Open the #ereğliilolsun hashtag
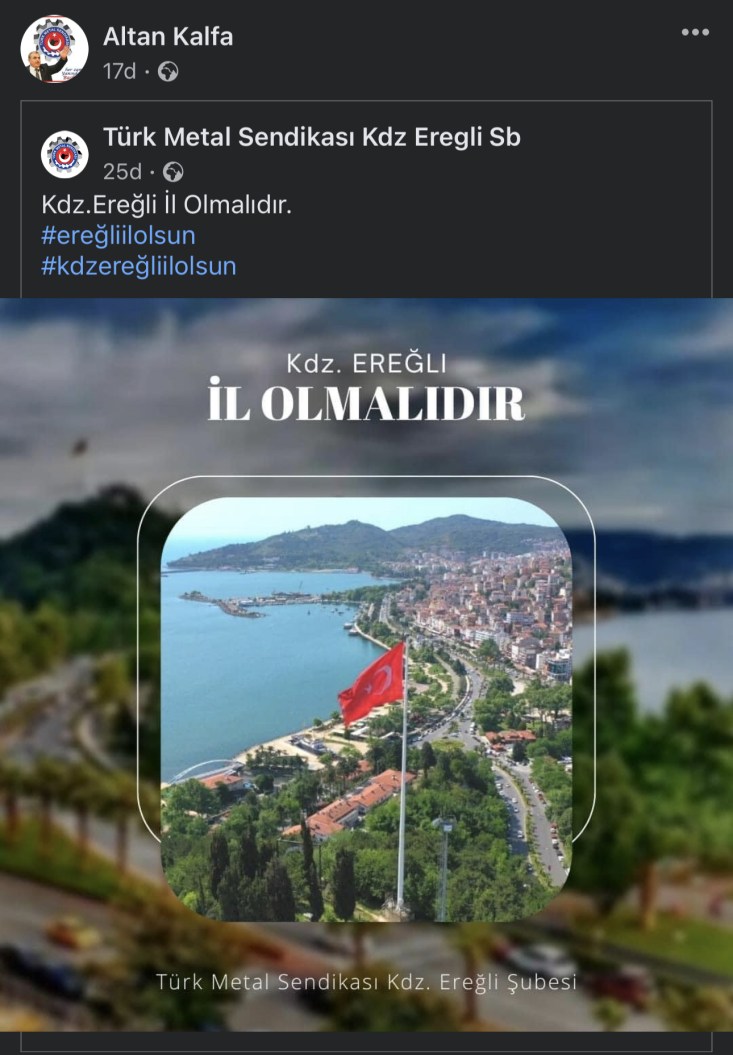 118,236
